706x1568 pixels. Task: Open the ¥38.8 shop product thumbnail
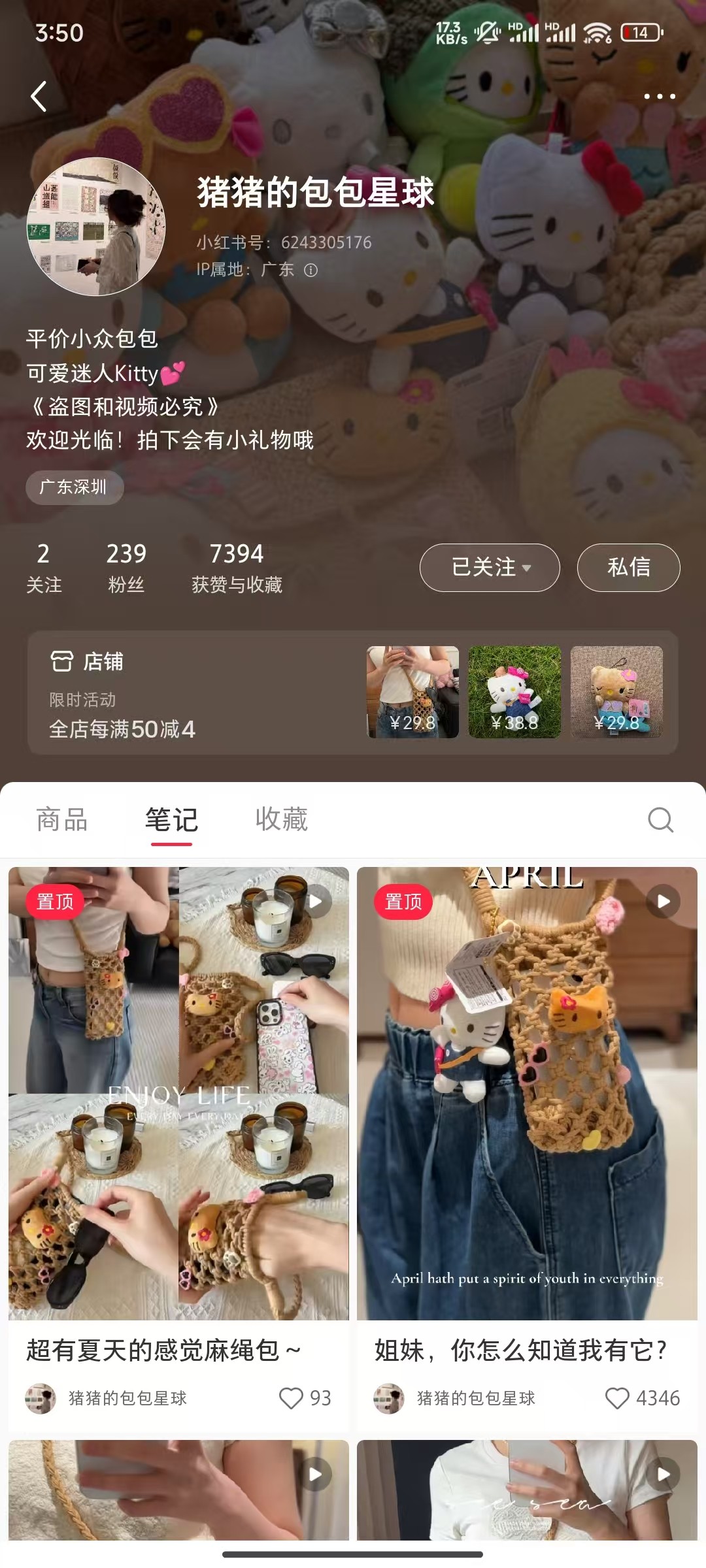(514, 692)
